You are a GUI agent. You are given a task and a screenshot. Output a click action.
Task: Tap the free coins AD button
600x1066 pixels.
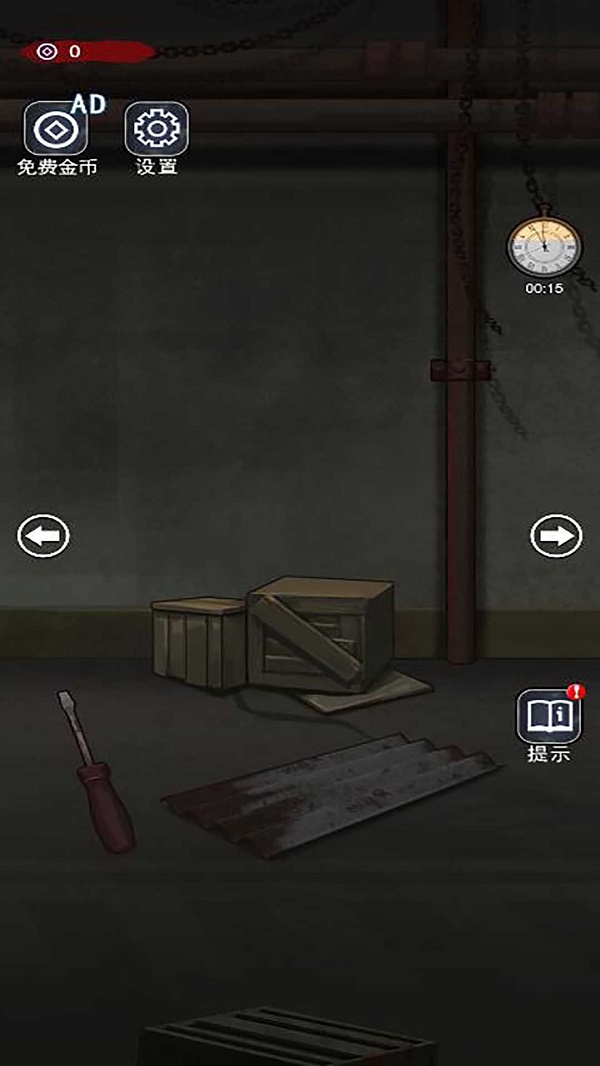point(56,128)
